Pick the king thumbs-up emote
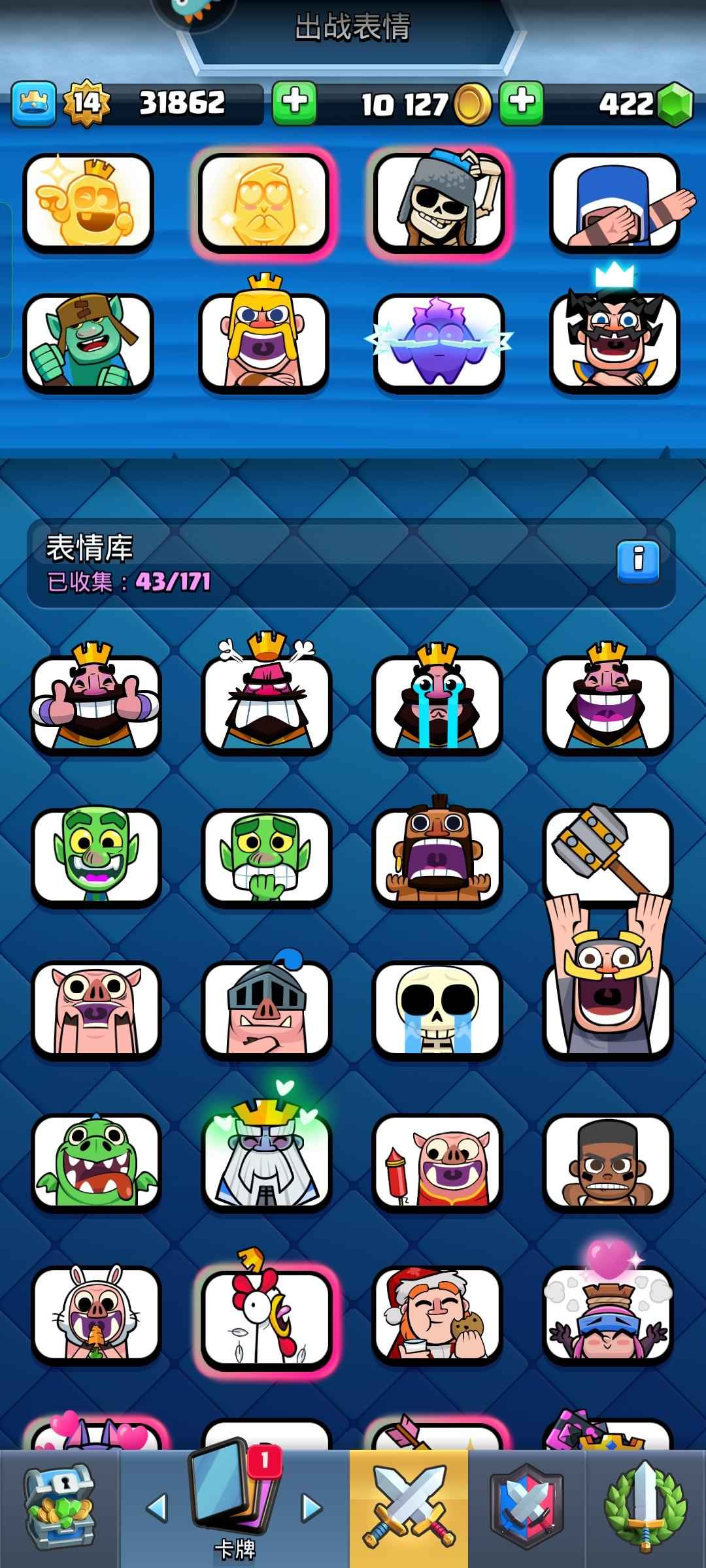 (96, 702)
